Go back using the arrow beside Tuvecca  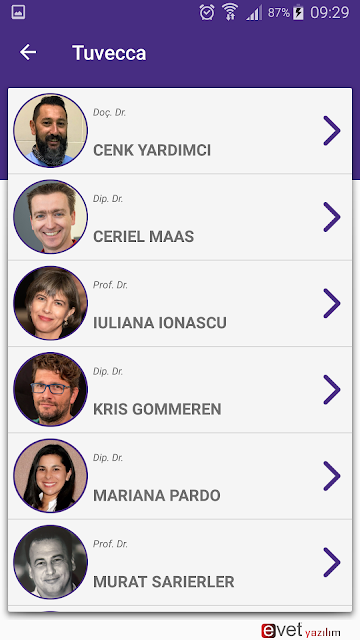click(x=28, y=53)
